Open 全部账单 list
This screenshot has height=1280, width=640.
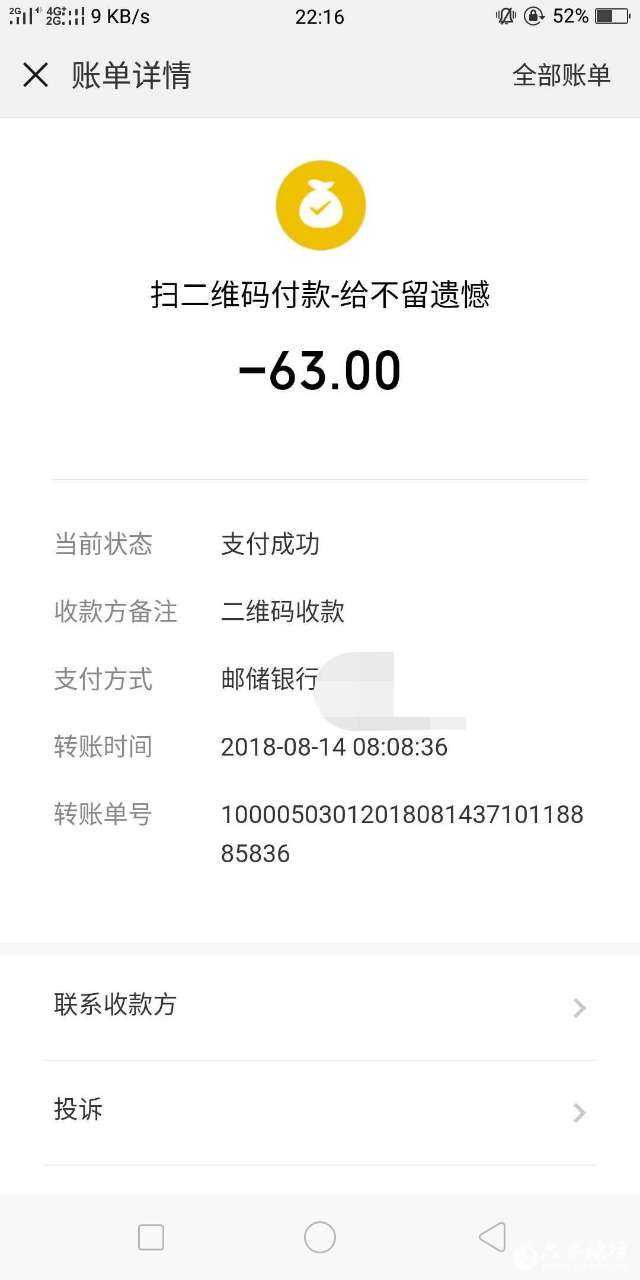point(561,75)
